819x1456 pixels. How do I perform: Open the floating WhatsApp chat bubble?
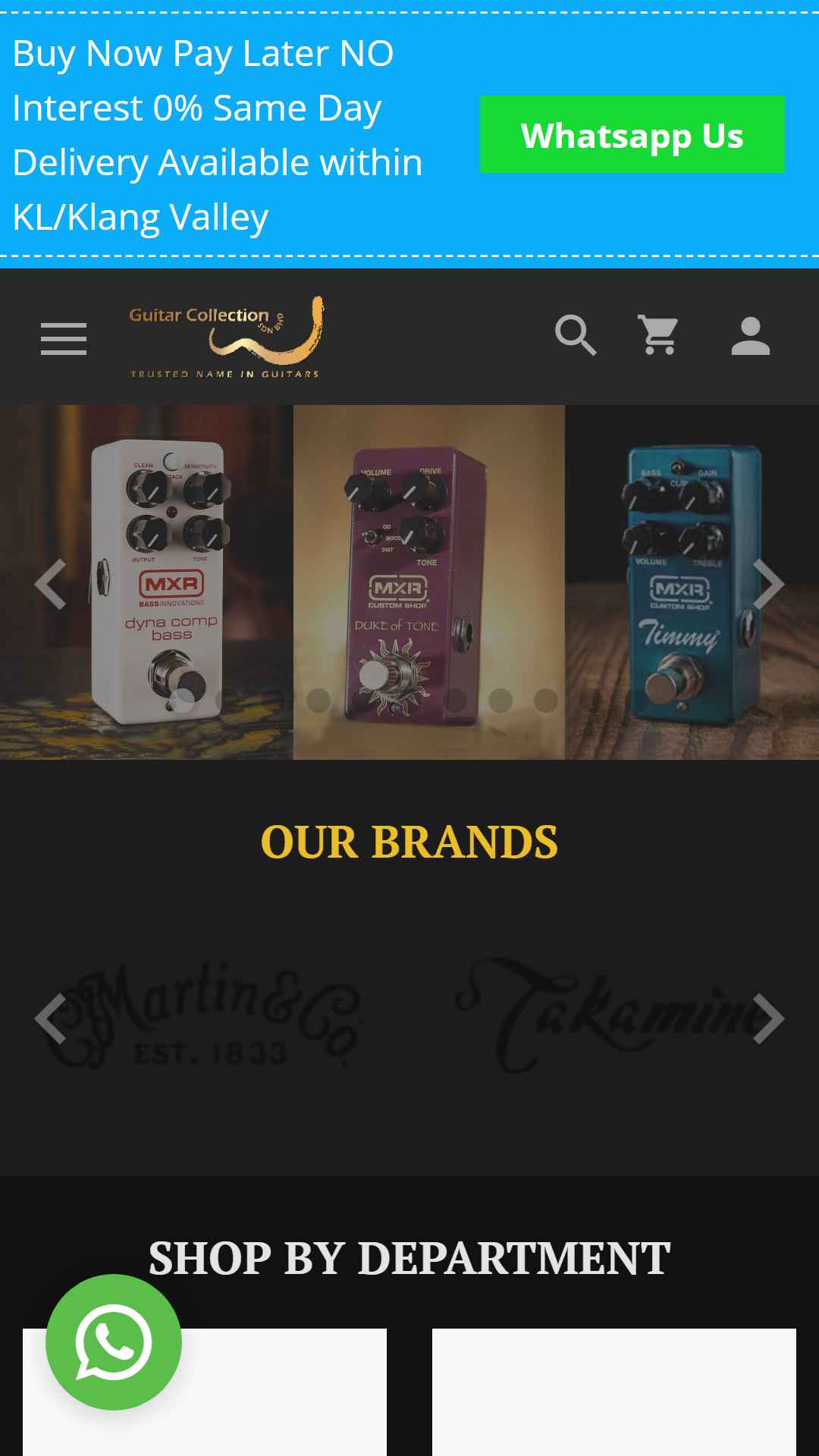tap(114, 1342)
